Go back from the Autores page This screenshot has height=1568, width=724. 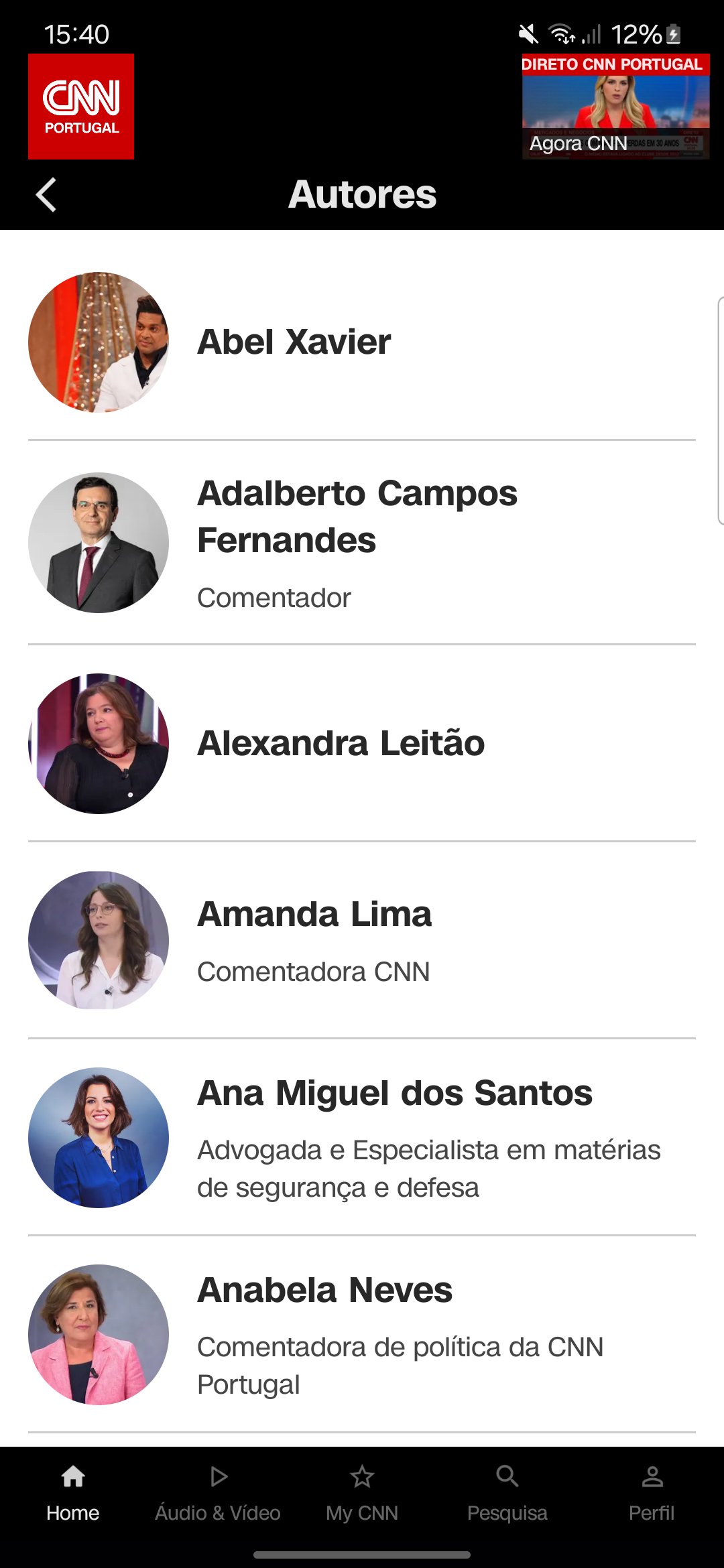tap(46, 195)
